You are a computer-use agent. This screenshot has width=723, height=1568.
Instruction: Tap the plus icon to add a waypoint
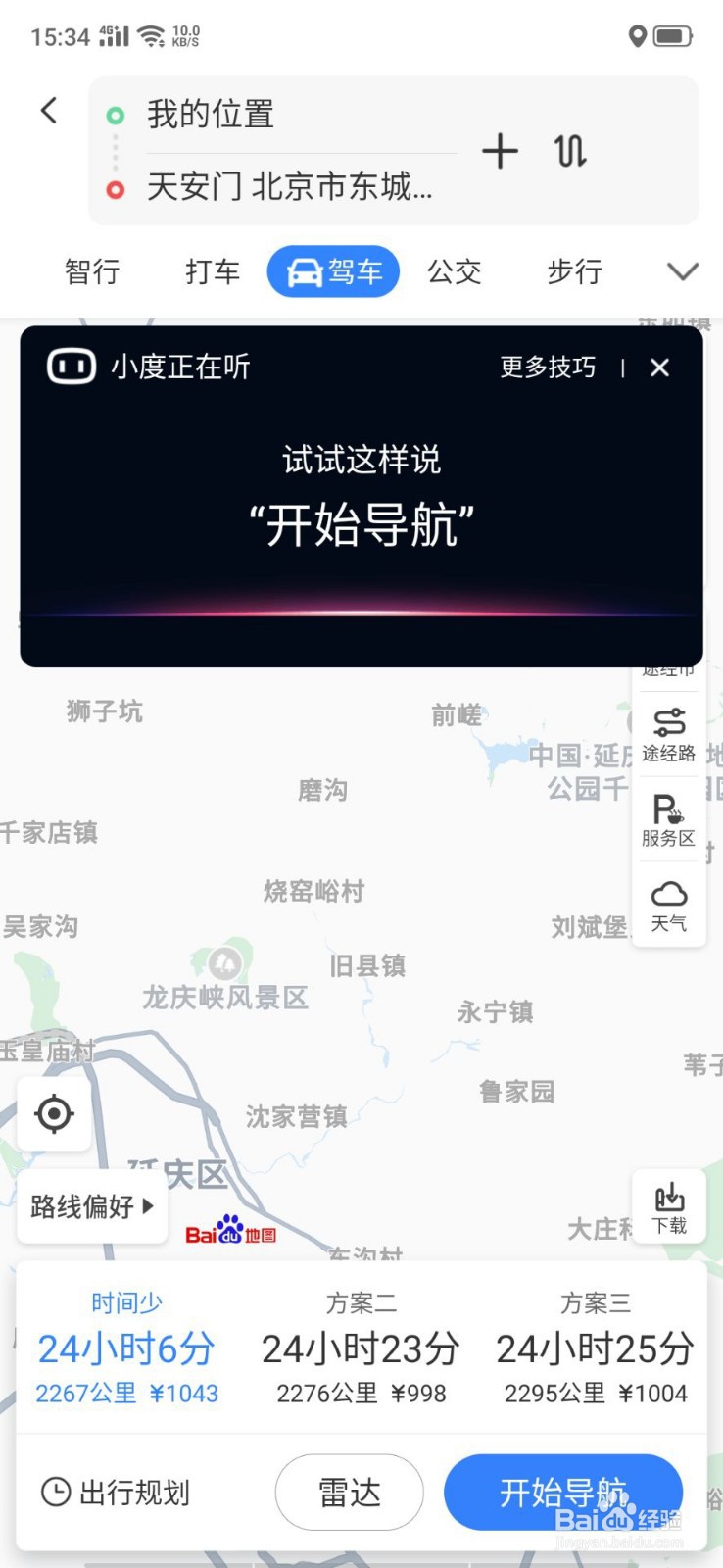500,152
